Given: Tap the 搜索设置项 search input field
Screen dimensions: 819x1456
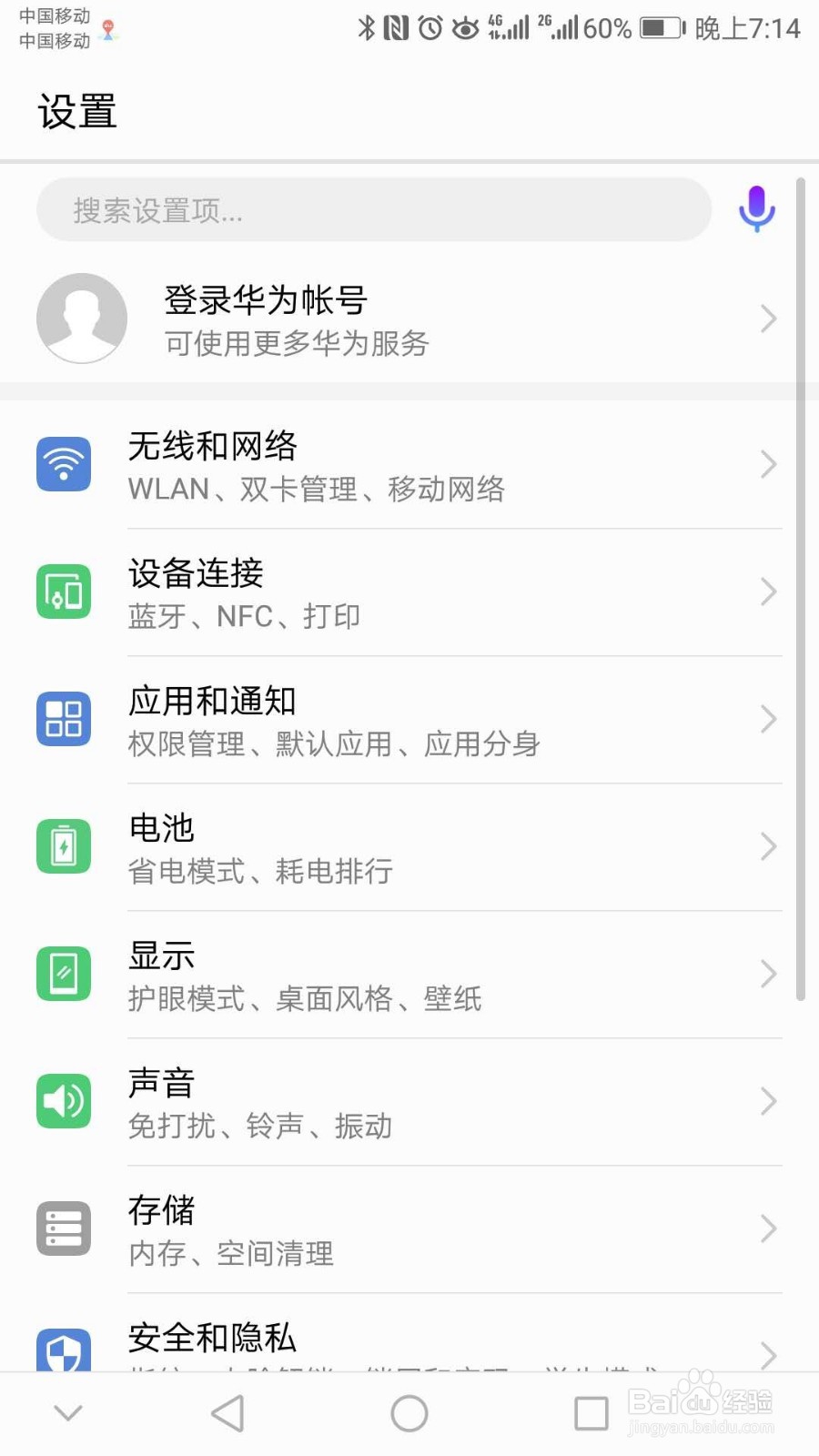Looking at the screenshot, I should [373, 209].
